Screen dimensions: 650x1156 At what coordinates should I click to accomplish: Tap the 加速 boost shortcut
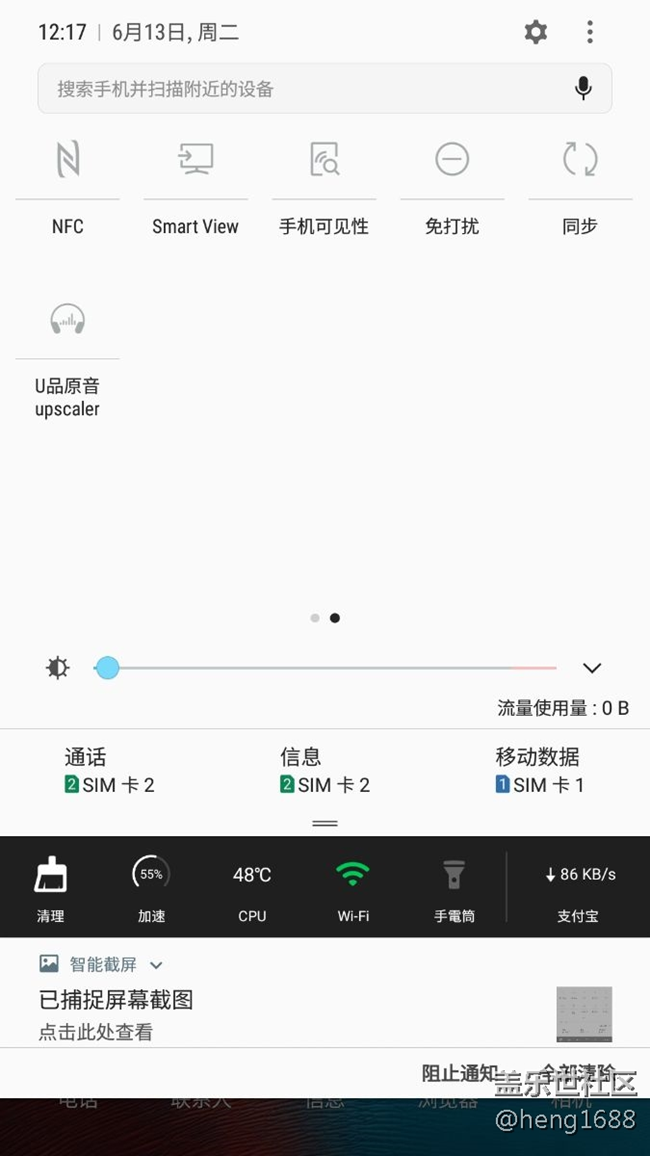pyautogui.click(x=151, y=886)
